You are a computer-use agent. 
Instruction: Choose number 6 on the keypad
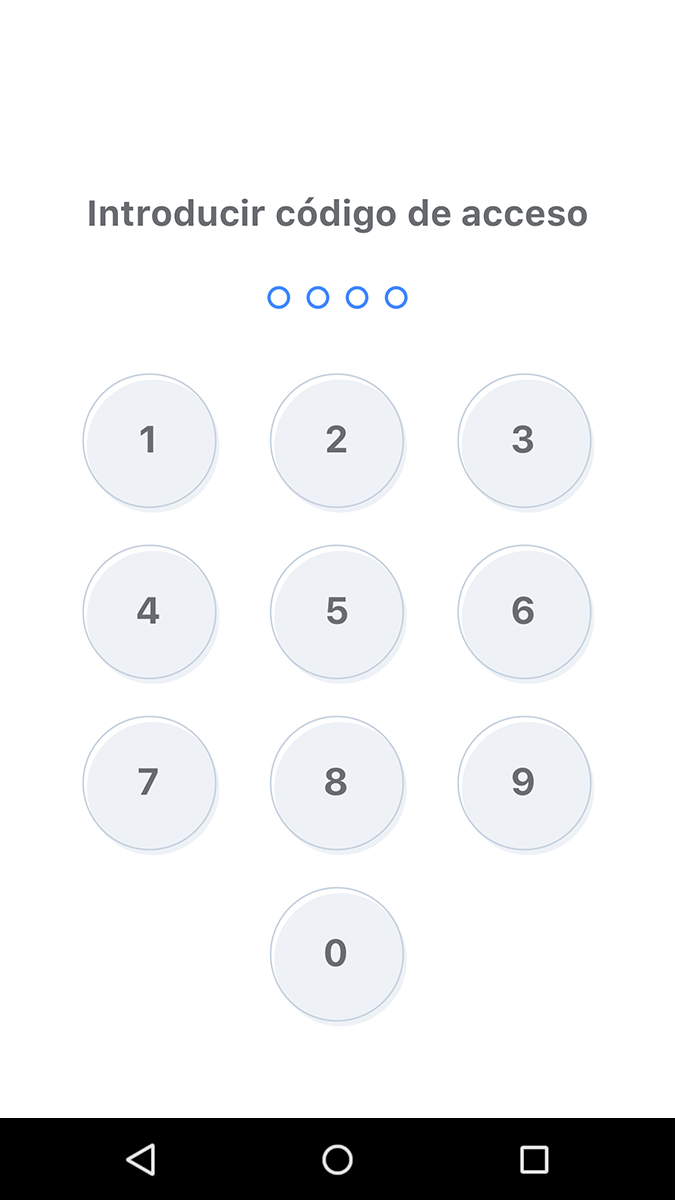pos(524,612)
